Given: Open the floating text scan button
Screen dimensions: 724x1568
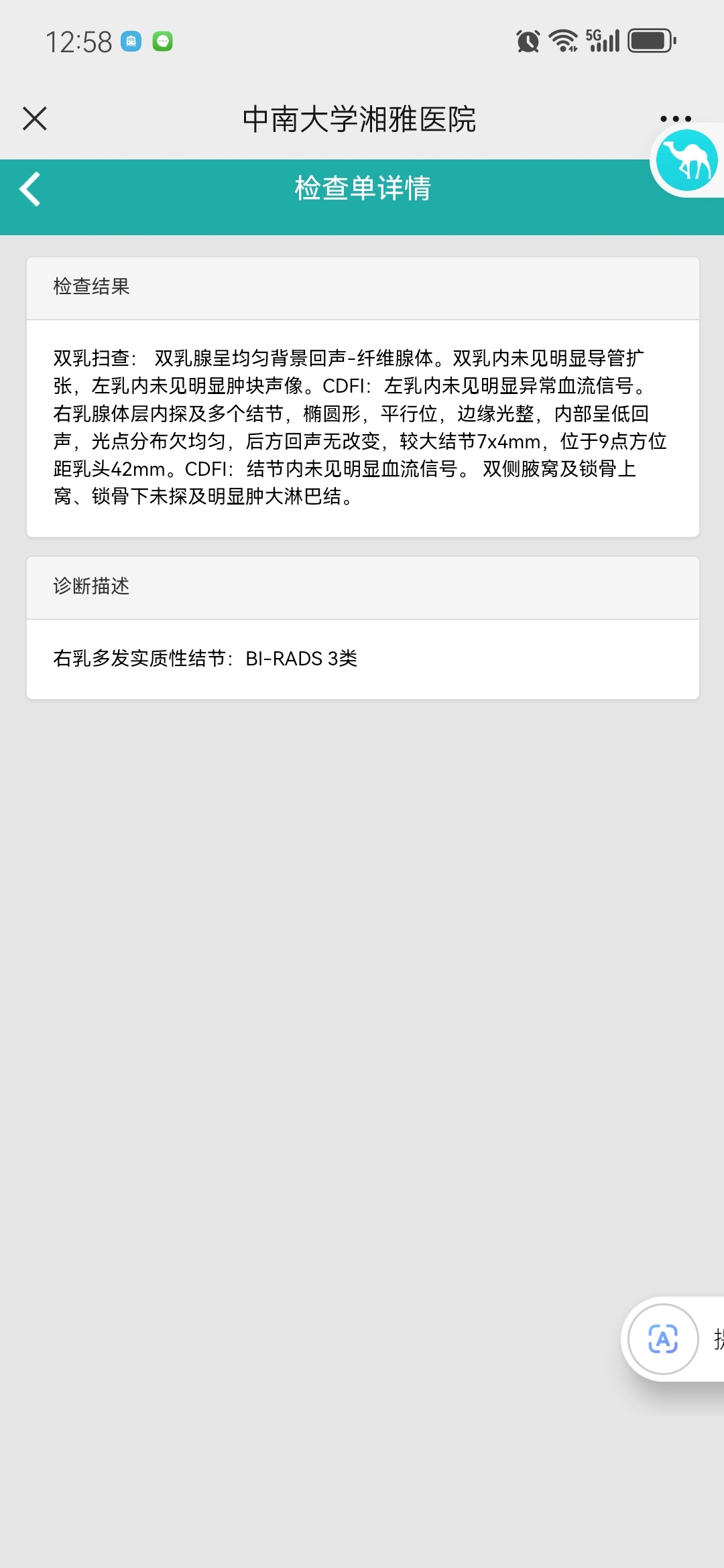Looking at the screenshot, I should pyautogui.click(x=663, y=1339).
